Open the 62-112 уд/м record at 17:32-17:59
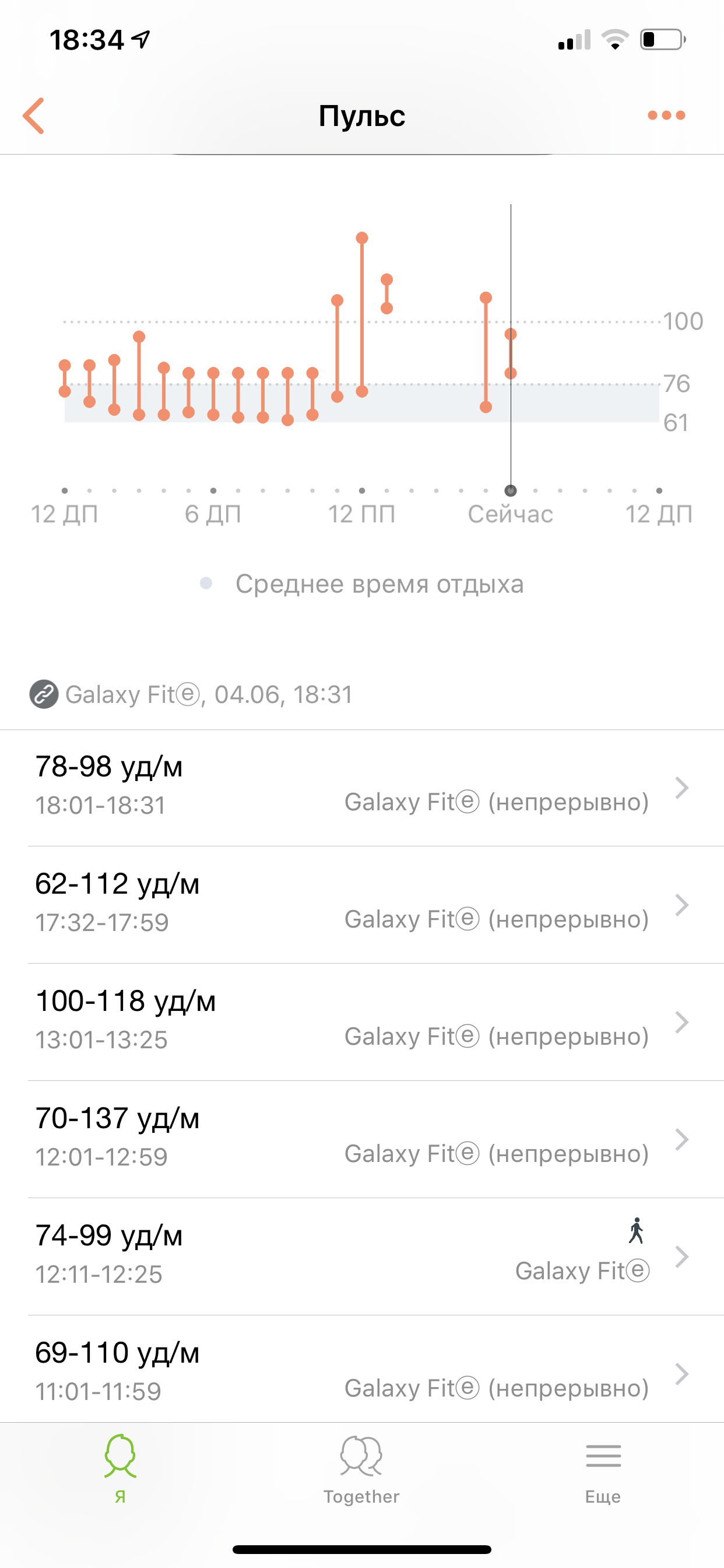The height and width of the screenshot is (1568, 724). [x=362, y=905]
